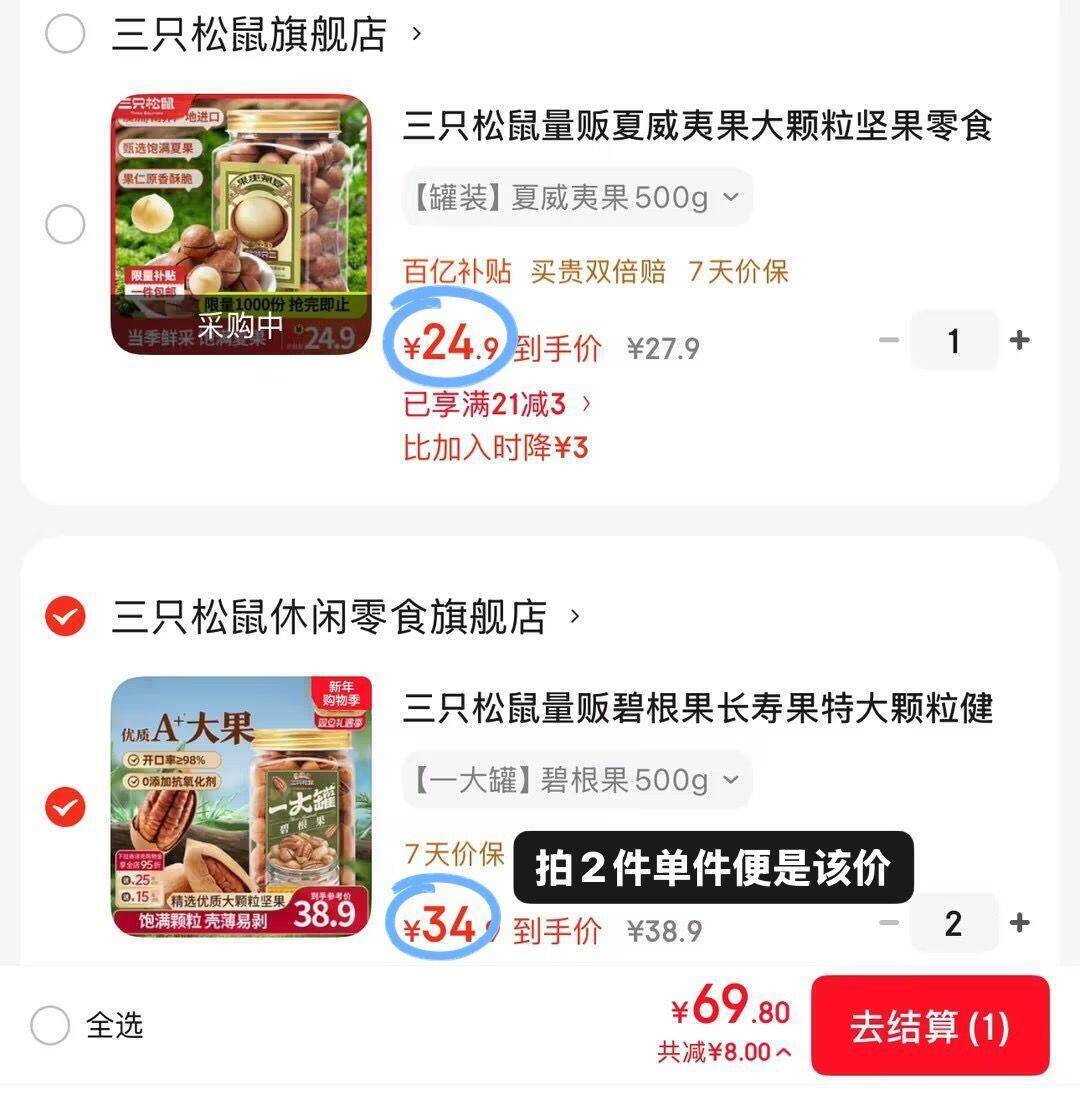This screenshot has height=1110, width=1080.
Task: Open the 夏威夷果 product image
Action: tap(241, 224)
